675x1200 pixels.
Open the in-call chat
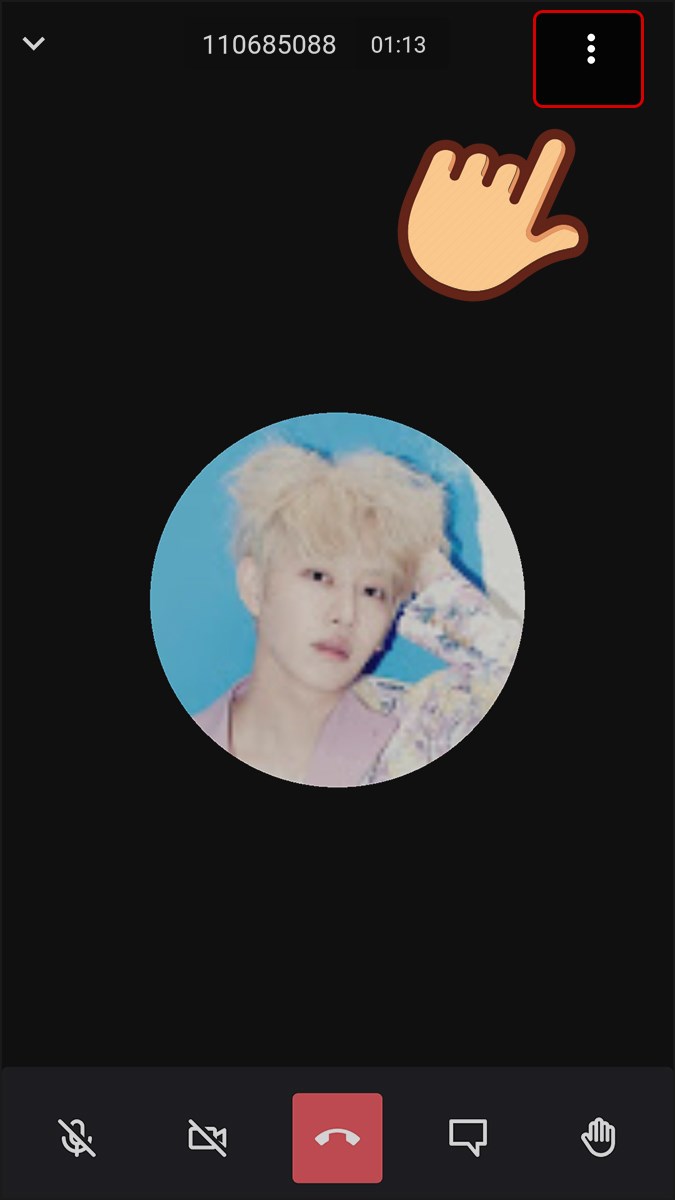point(467,1137)
